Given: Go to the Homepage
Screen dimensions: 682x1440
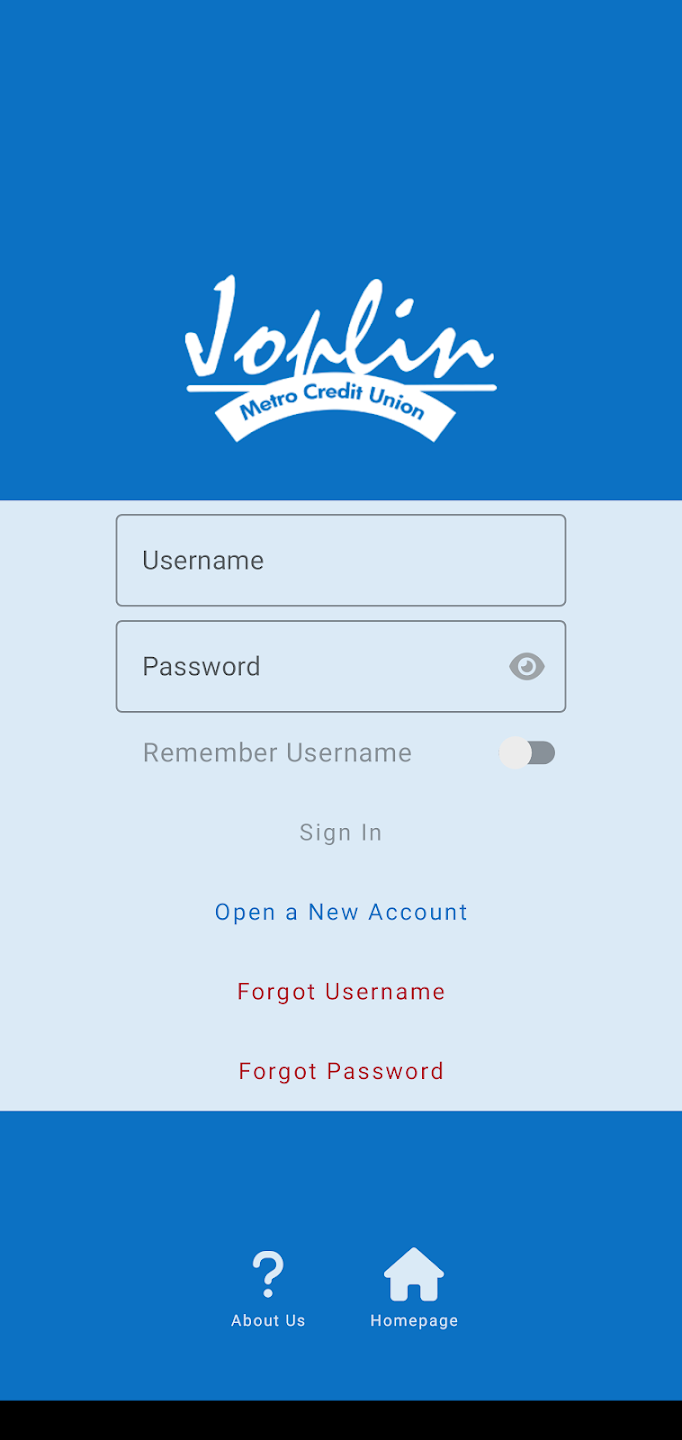Looking at the screenshot, I should pos(414,1290).
